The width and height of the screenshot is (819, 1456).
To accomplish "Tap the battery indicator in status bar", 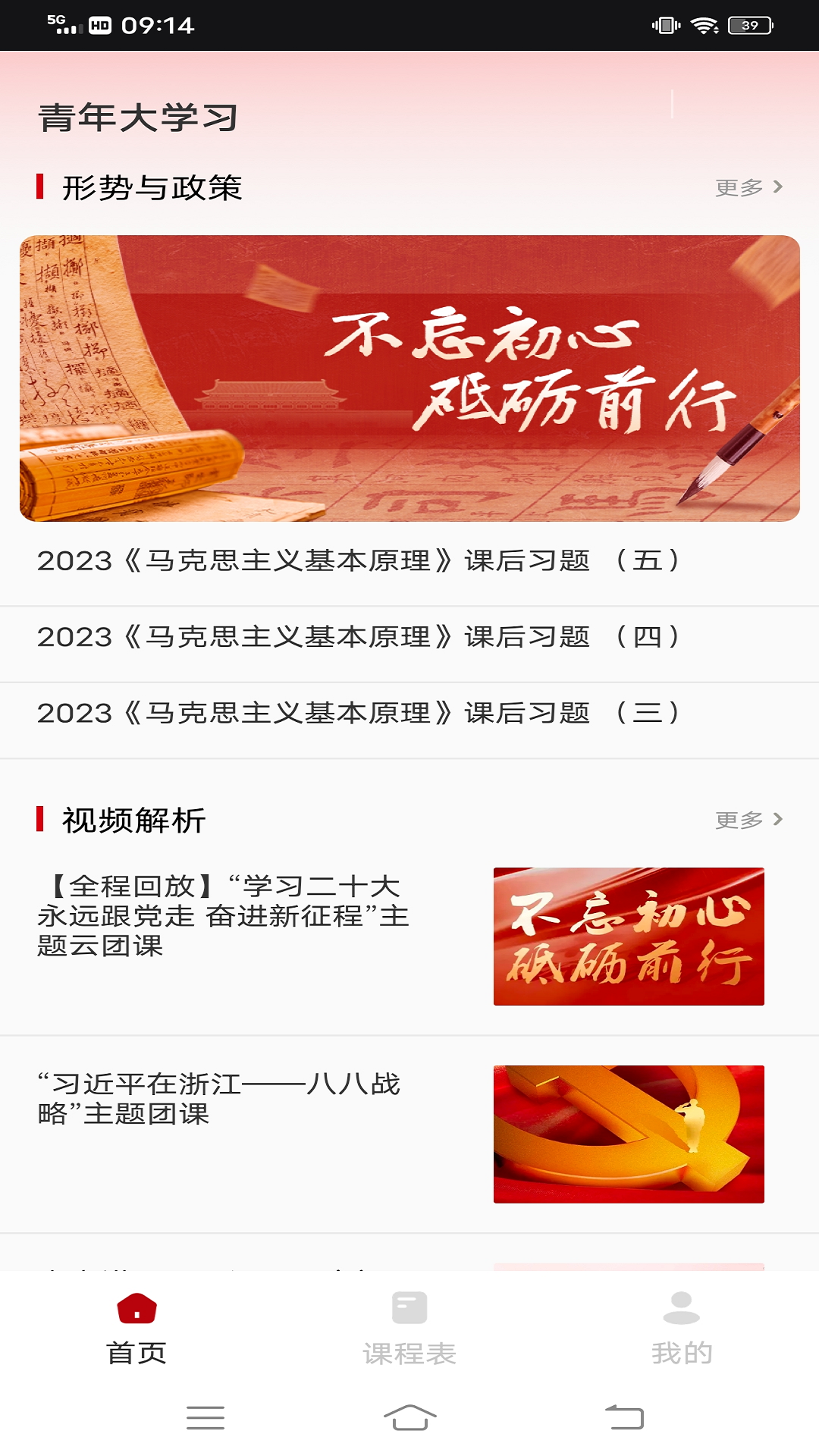I will [749, 24].
